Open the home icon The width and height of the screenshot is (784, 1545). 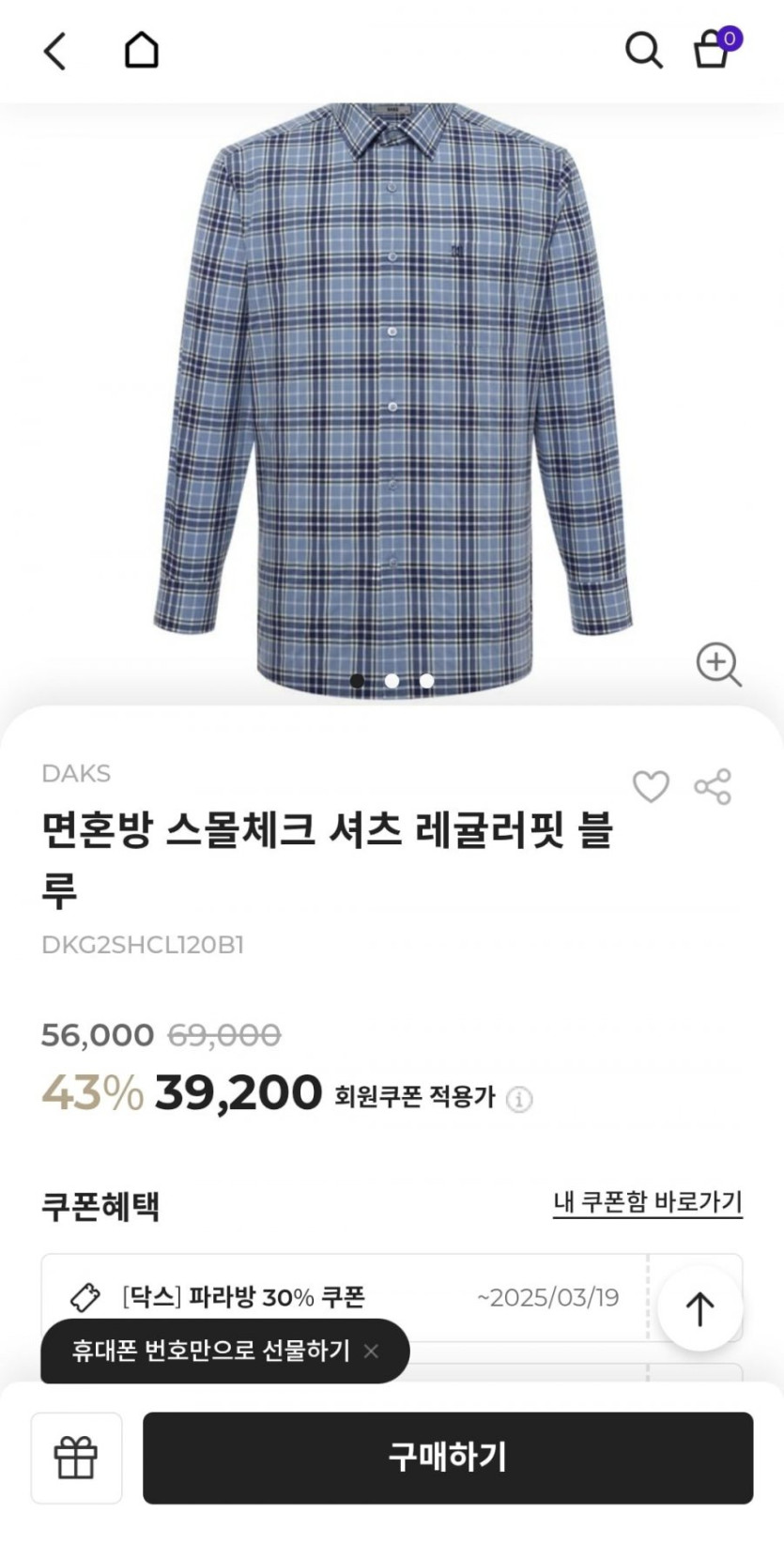click(x=142, y=50)
